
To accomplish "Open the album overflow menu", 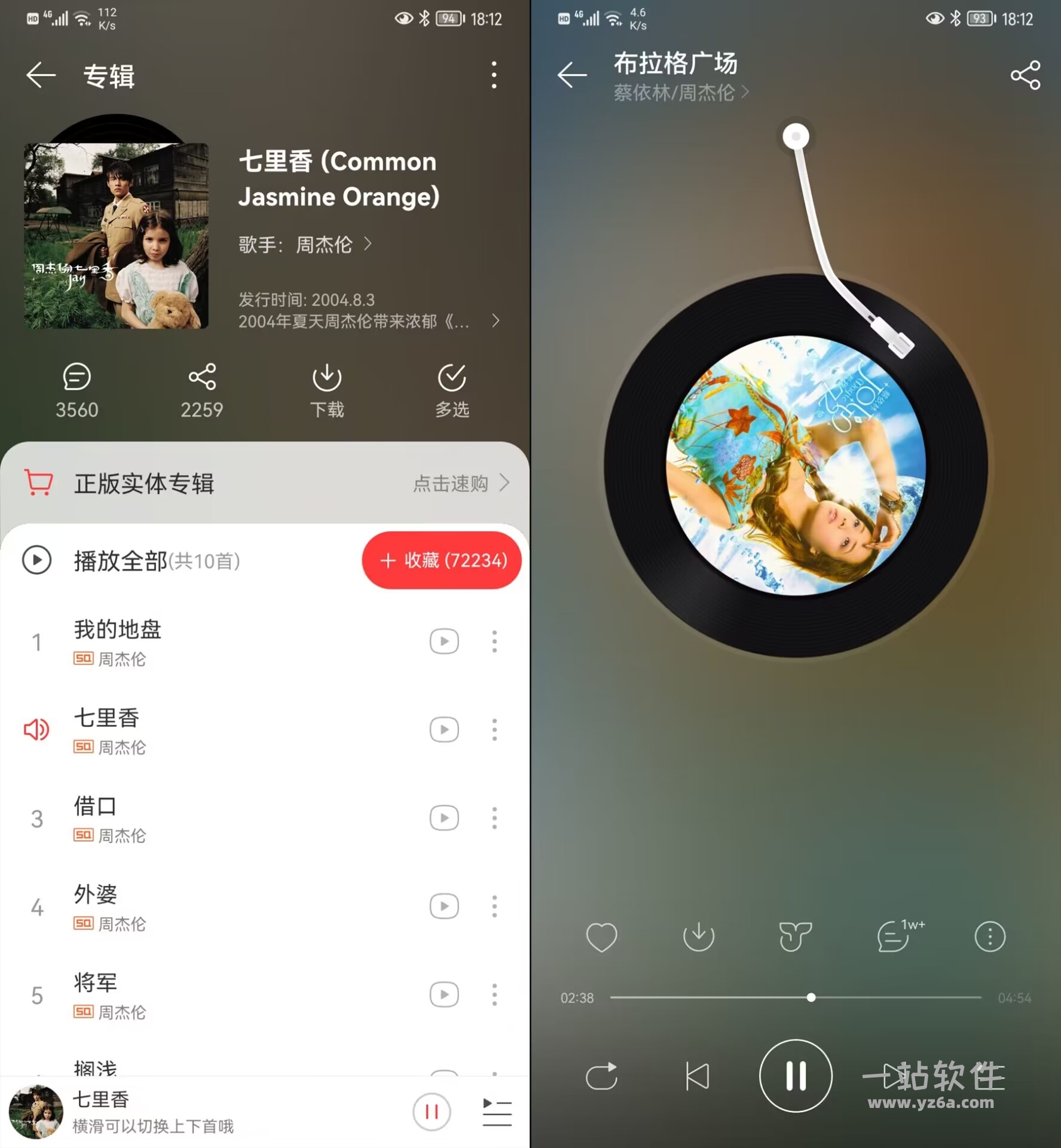I will coord(494,75).
